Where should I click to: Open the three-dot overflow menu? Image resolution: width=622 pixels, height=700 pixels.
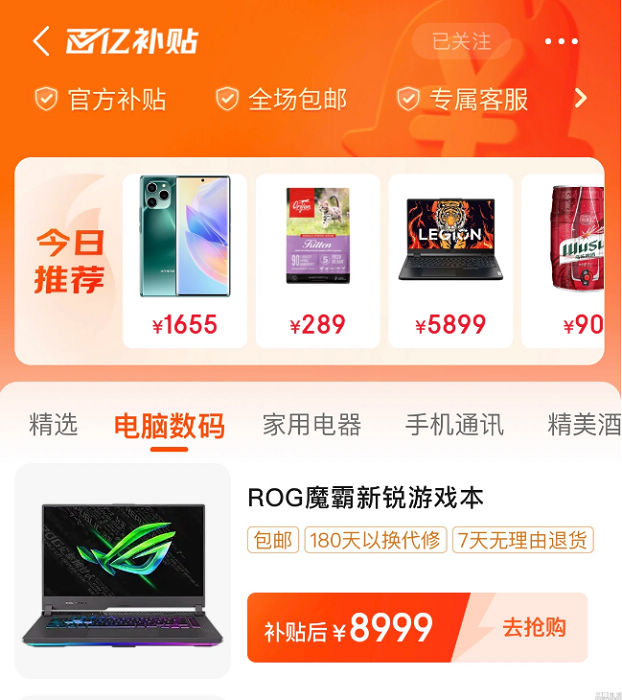(561, 42)
